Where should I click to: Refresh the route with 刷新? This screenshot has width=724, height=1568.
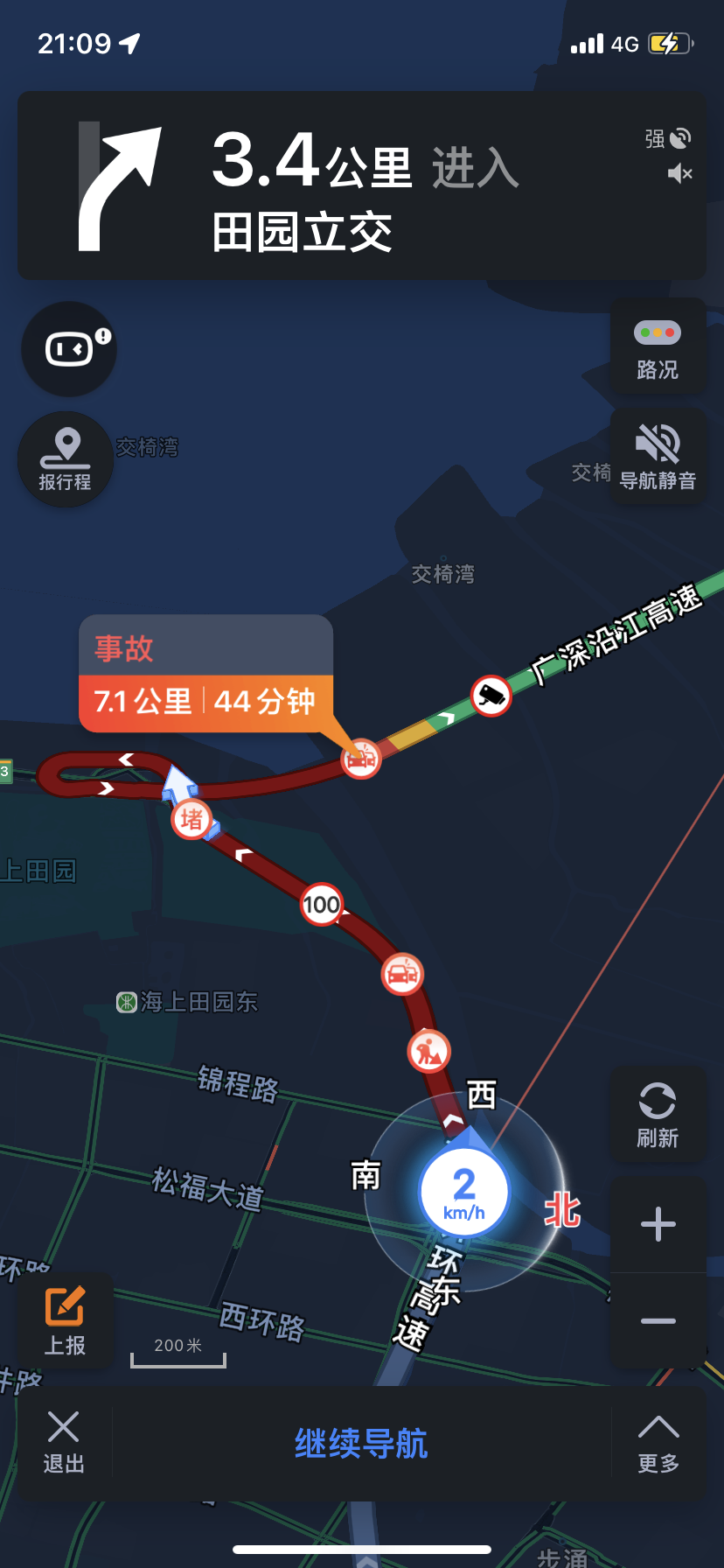(x=658, y=1115)
